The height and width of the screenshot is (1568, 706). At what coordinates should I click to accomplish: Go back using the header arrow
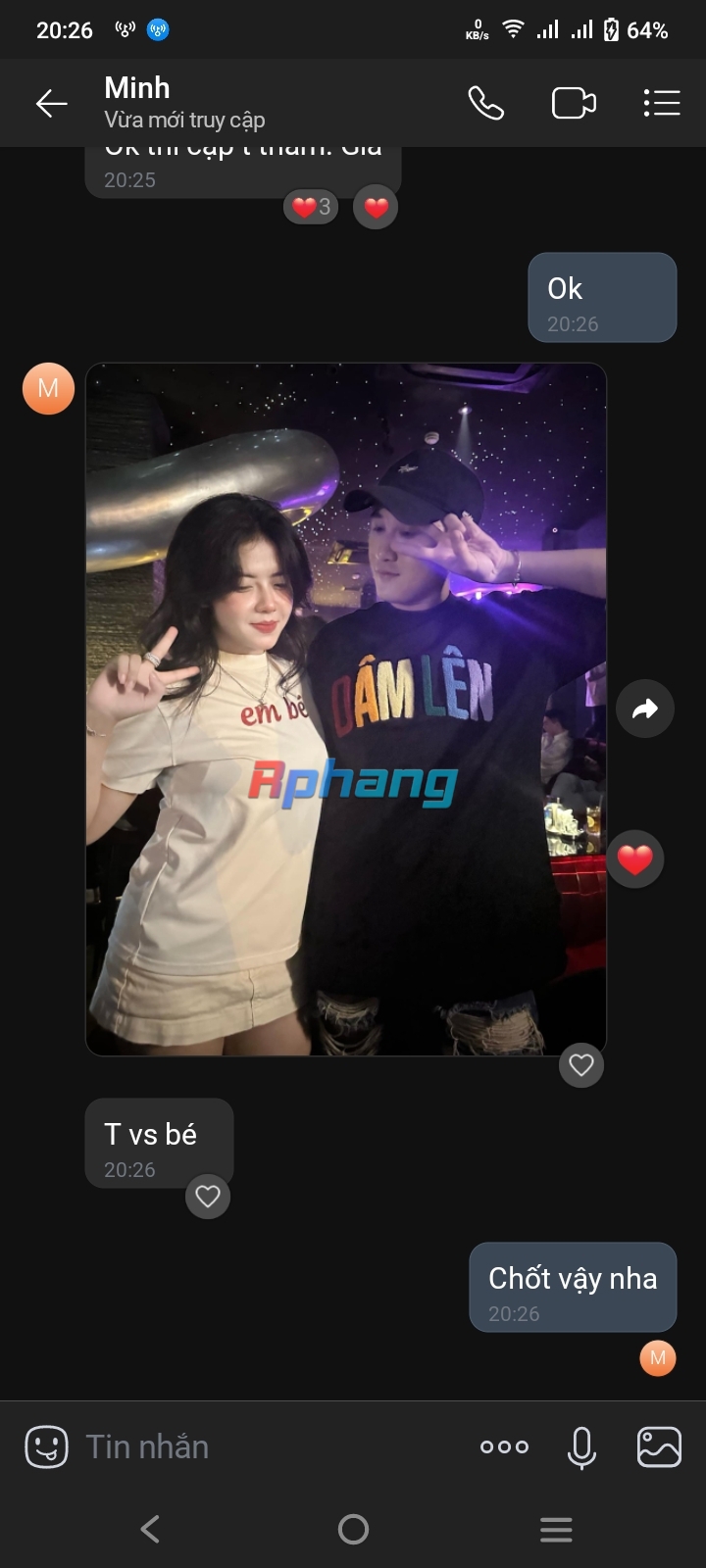click(51, 103)
